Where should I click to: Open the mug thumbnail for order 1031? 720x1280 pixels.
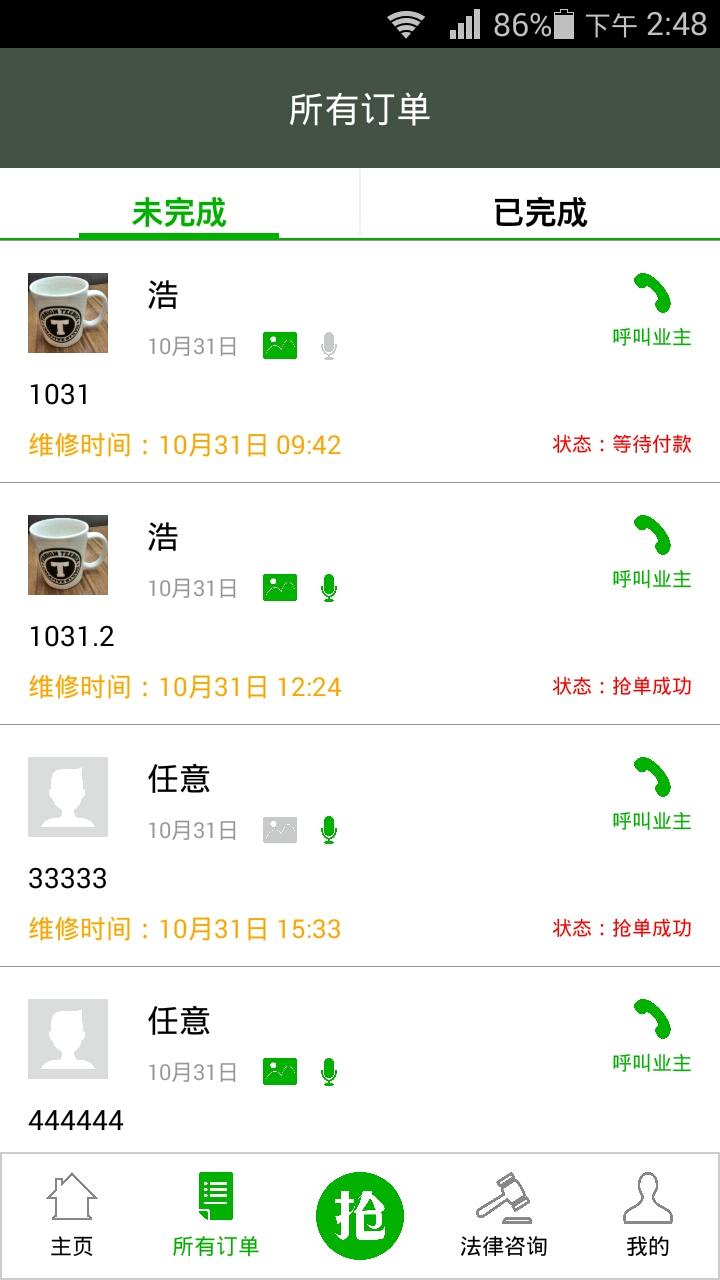pos(68,313)
